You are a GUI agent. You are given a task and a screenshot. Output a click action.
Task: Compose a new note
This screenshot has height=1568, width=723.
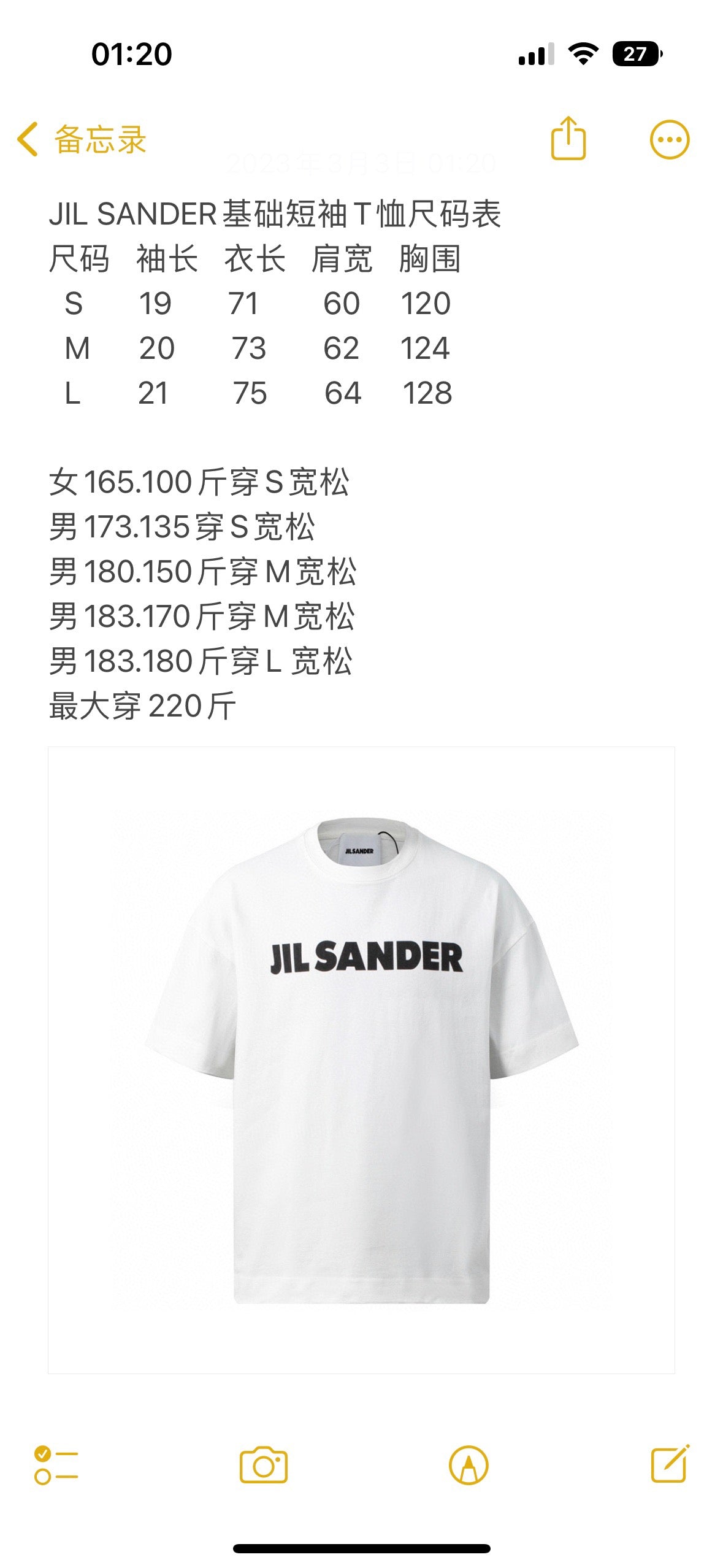[x=670, y=1464]
